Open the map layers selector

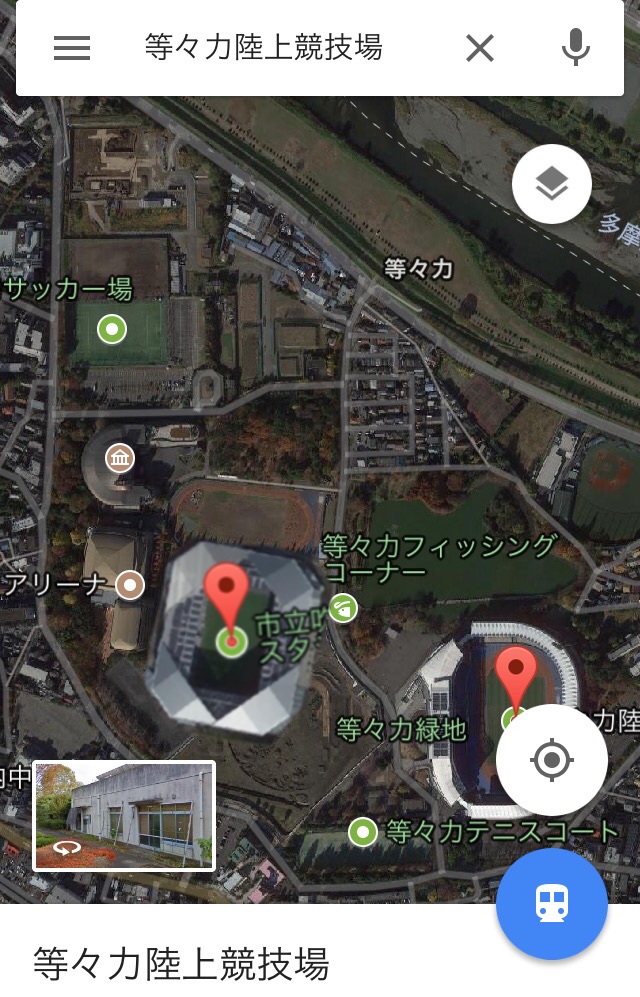point(552,184)
